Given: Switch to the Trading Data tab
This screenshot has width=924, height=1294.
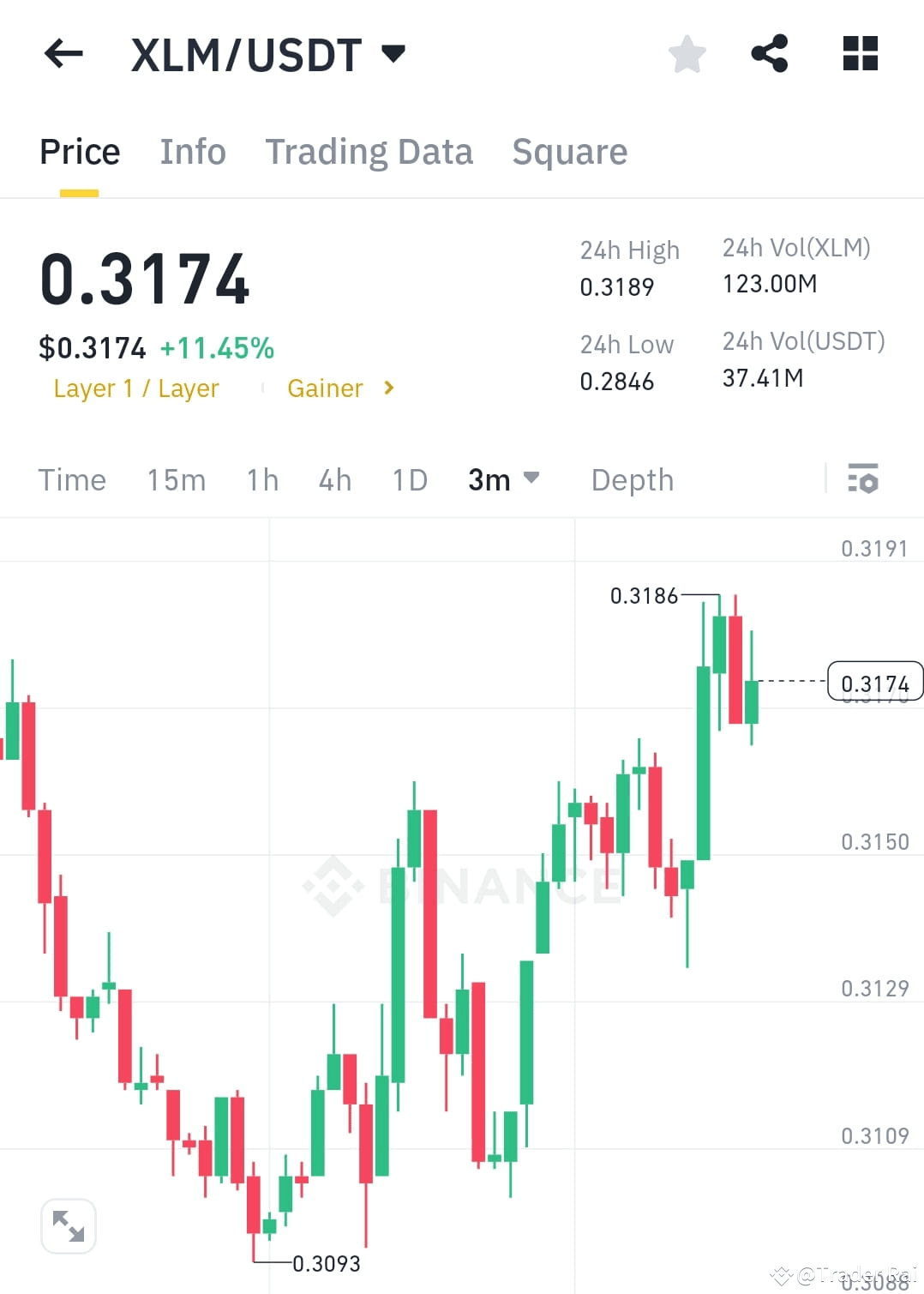Looking at the screenshot, I should (x=369, y=151).
